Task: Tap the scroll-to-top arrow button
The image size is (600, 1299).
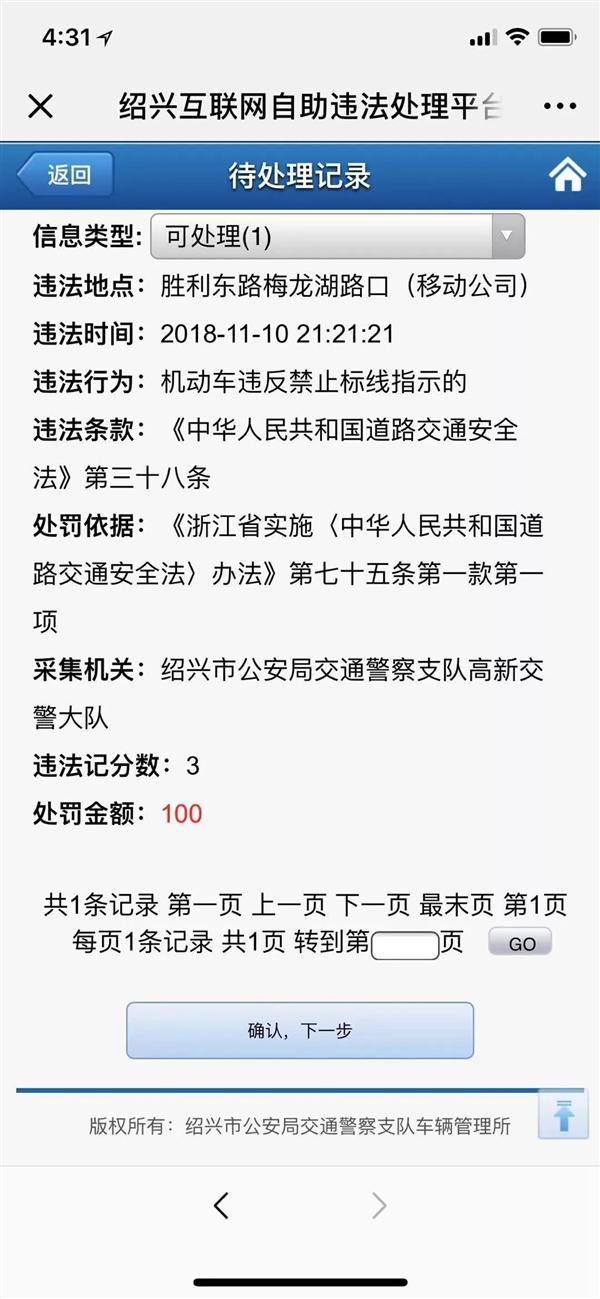Action: click(564, 1114)
